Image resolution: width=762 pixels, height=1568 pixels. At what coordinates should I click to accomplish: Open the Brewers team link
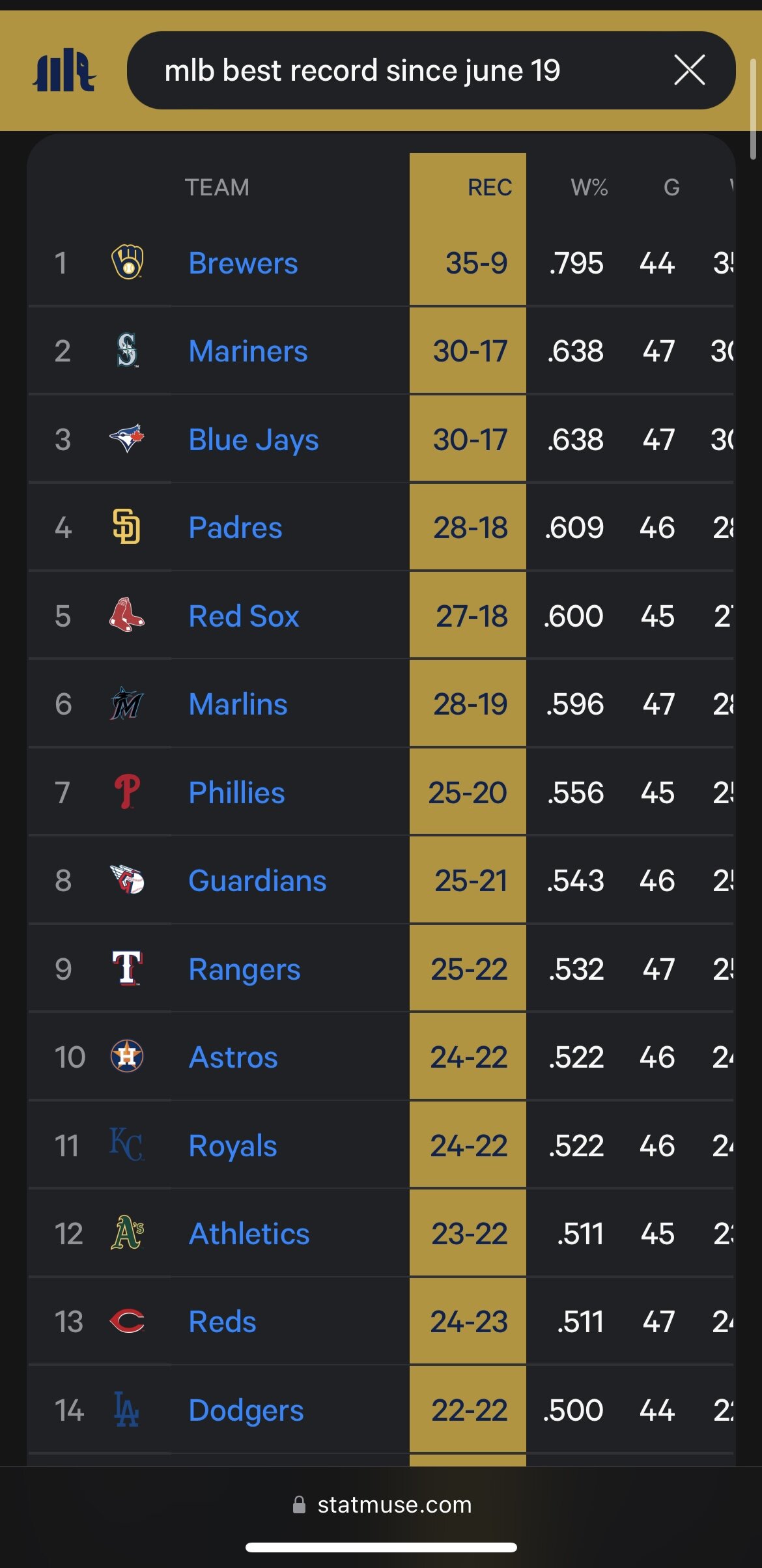pos(243,263)
